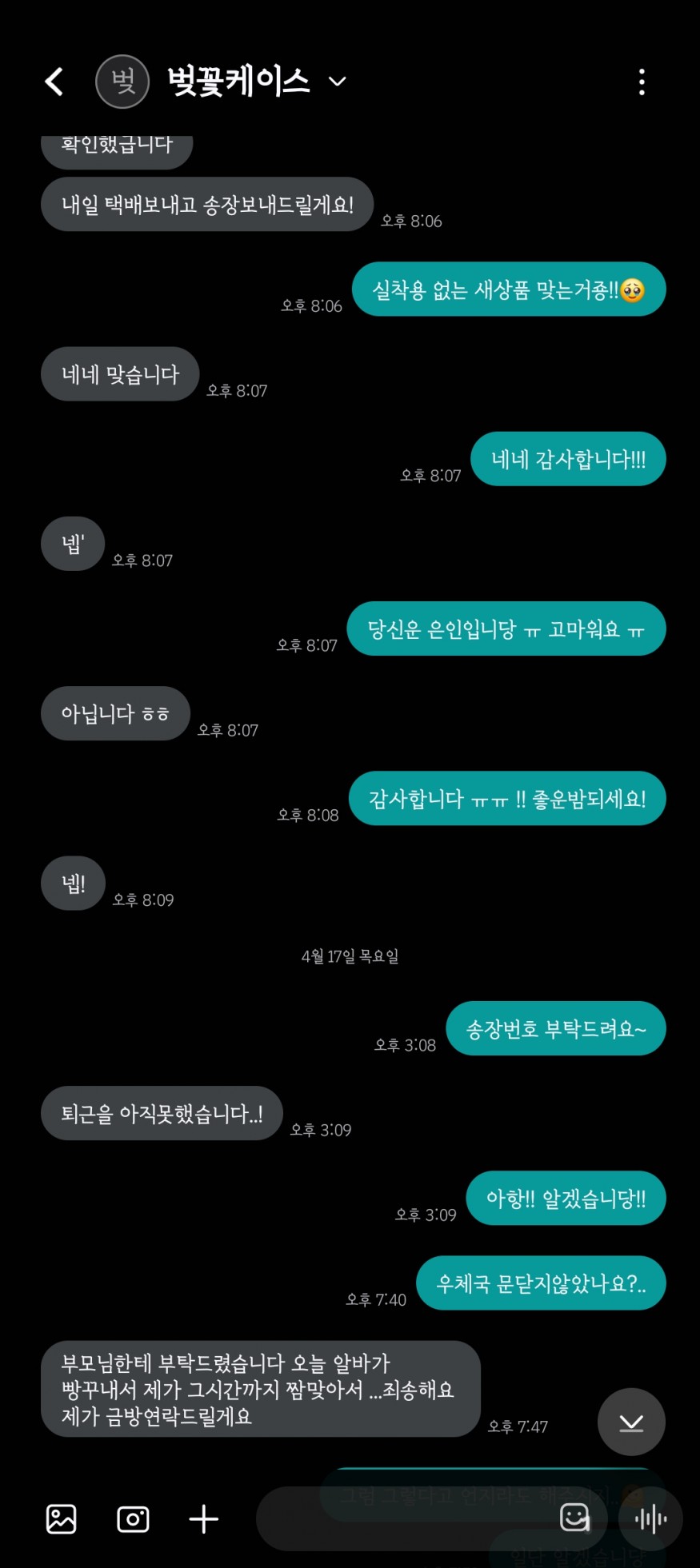Tap the message input field
700x1568 pixels.
(400, 1518)
